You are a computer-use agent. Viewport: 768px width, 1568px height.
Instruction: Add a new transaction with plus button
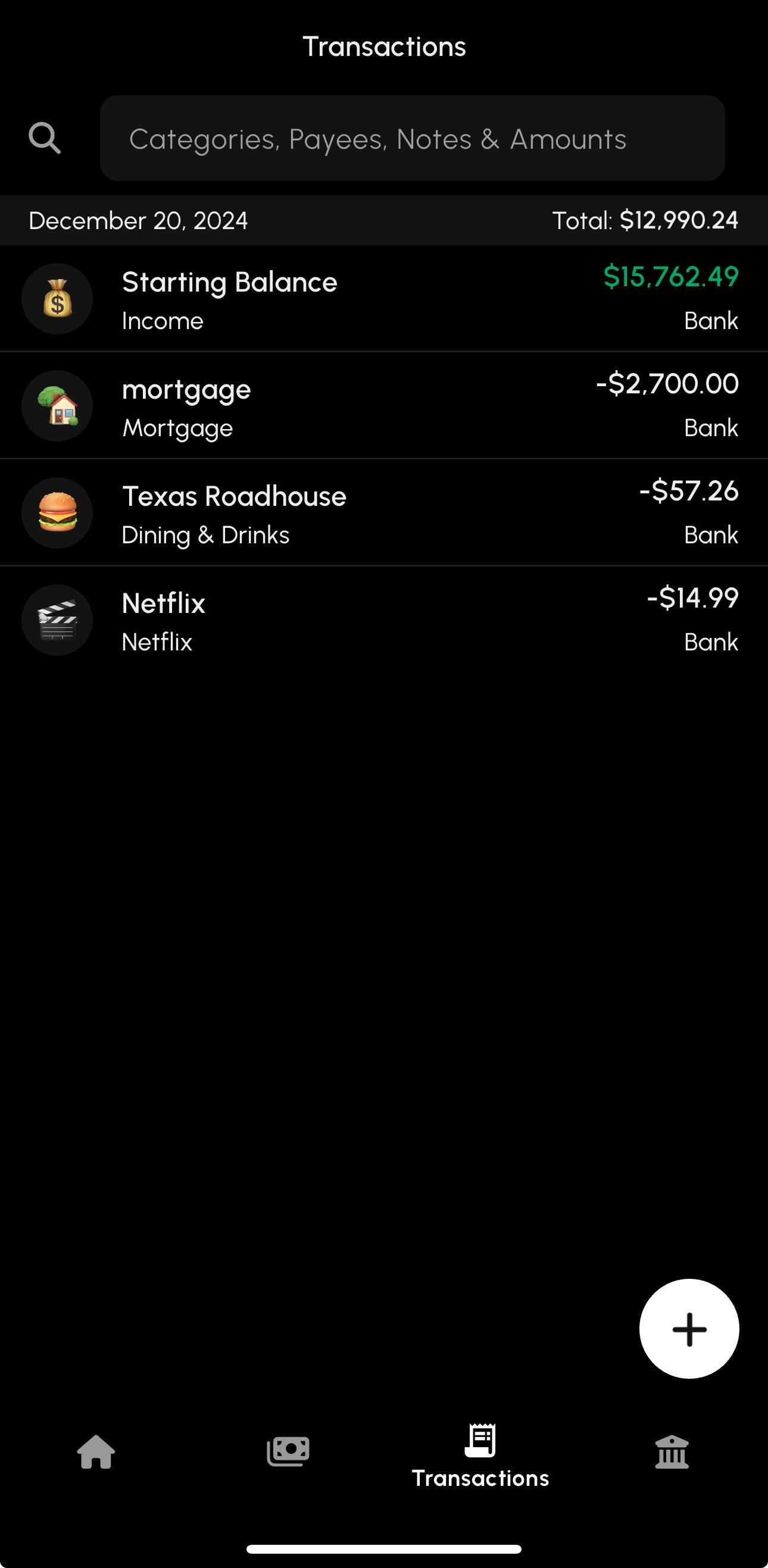(x=689, y=1329)
